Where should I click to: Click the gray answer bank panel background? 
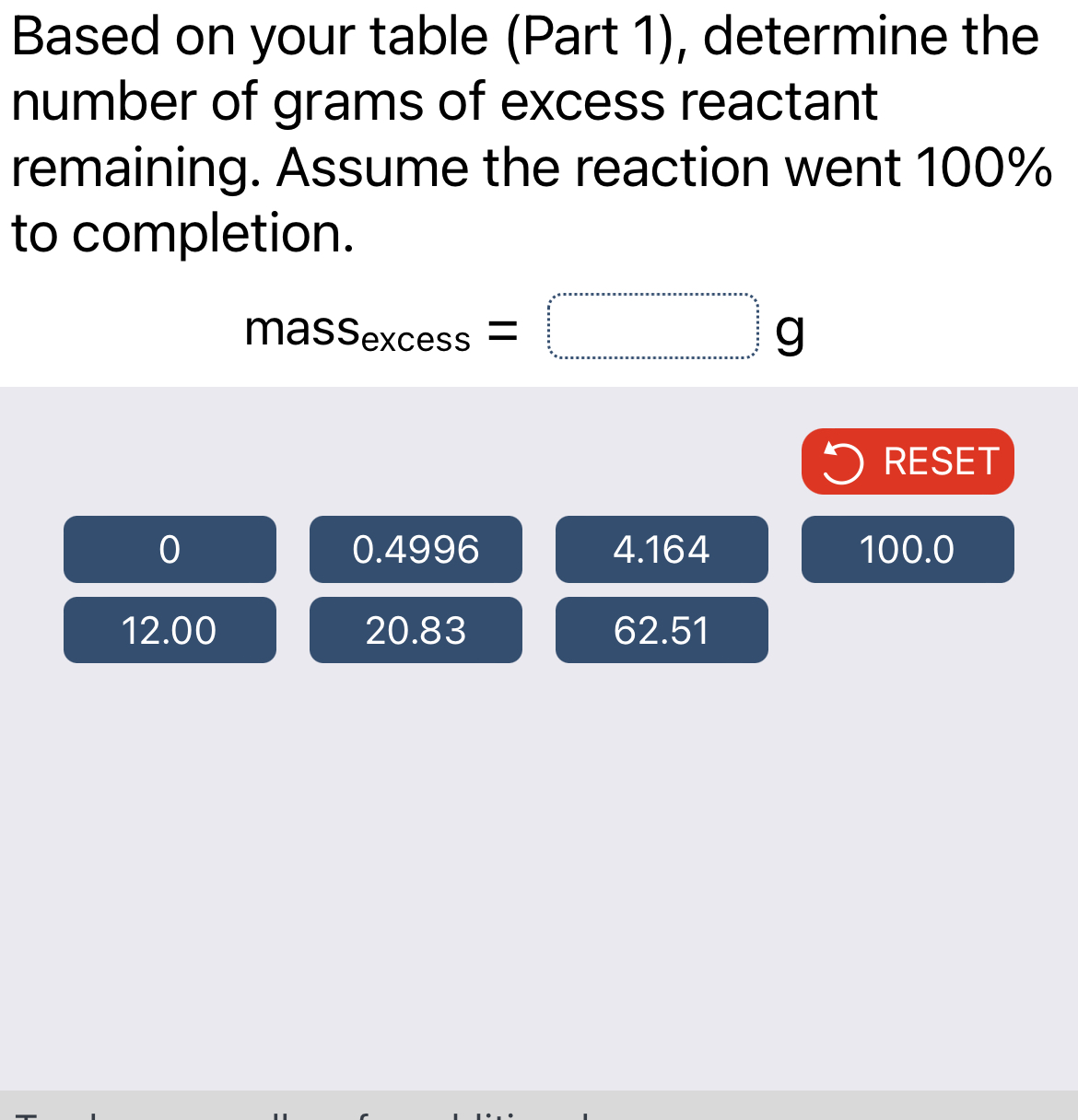pyautogui.click(x=539, y=829)
